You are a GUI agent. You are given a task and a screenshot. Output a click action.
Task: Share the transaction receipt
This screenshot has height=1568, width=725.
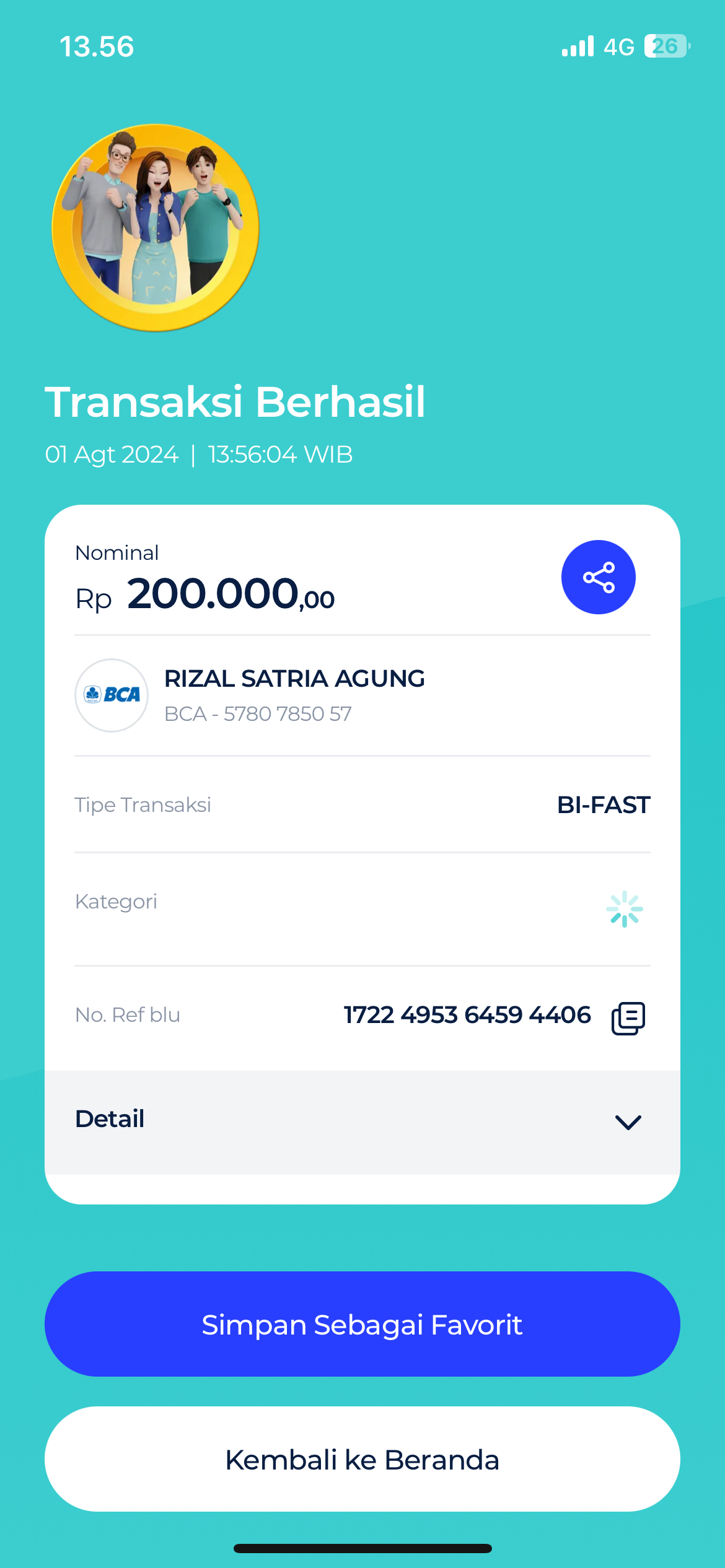pyautogui.click(x=598, y=577)
